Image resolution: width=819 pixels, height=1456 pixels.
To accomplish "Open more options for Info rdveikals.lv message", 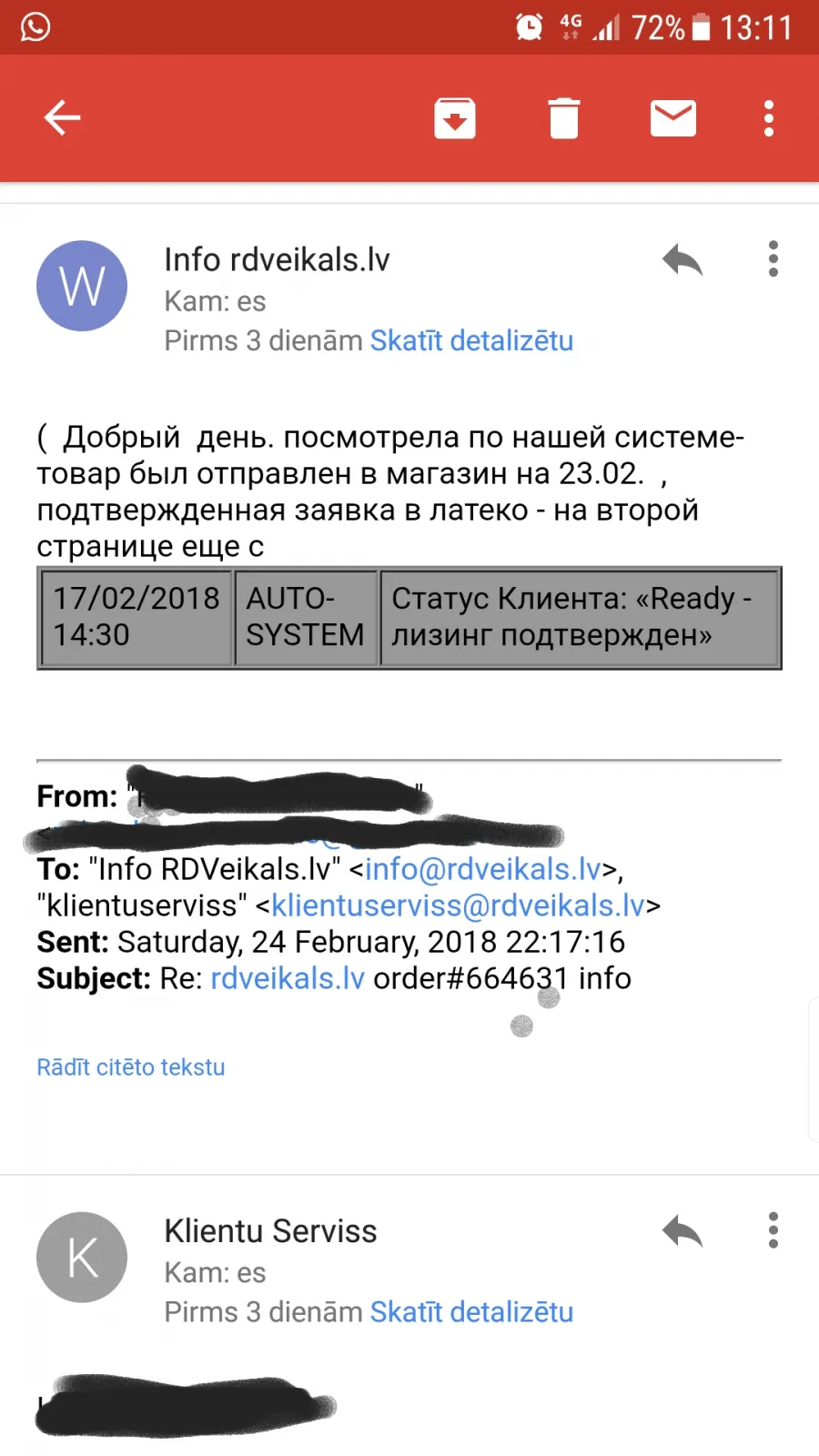I will point(773,259).
